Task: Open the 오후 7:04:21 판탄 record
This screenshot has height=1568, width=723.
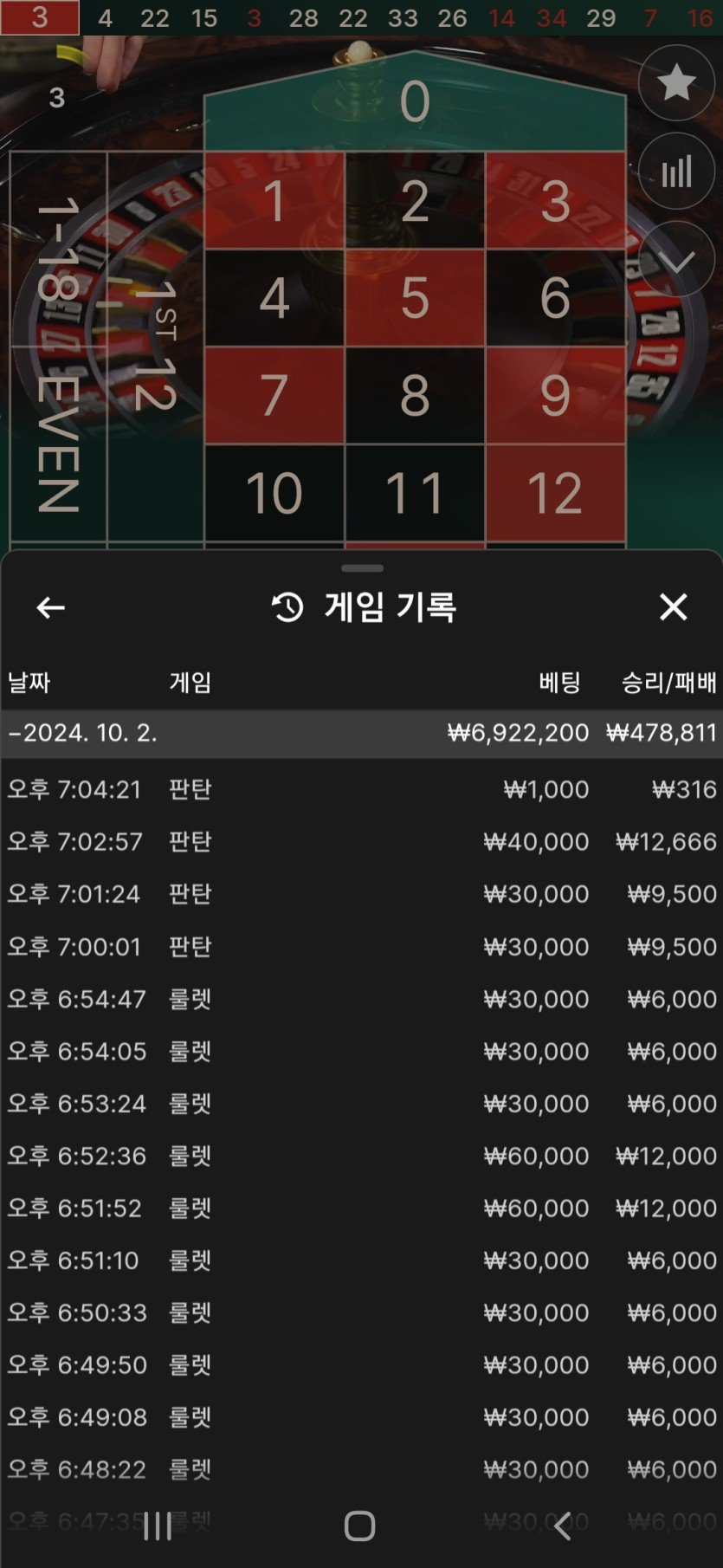Action: tap(361, 789)
